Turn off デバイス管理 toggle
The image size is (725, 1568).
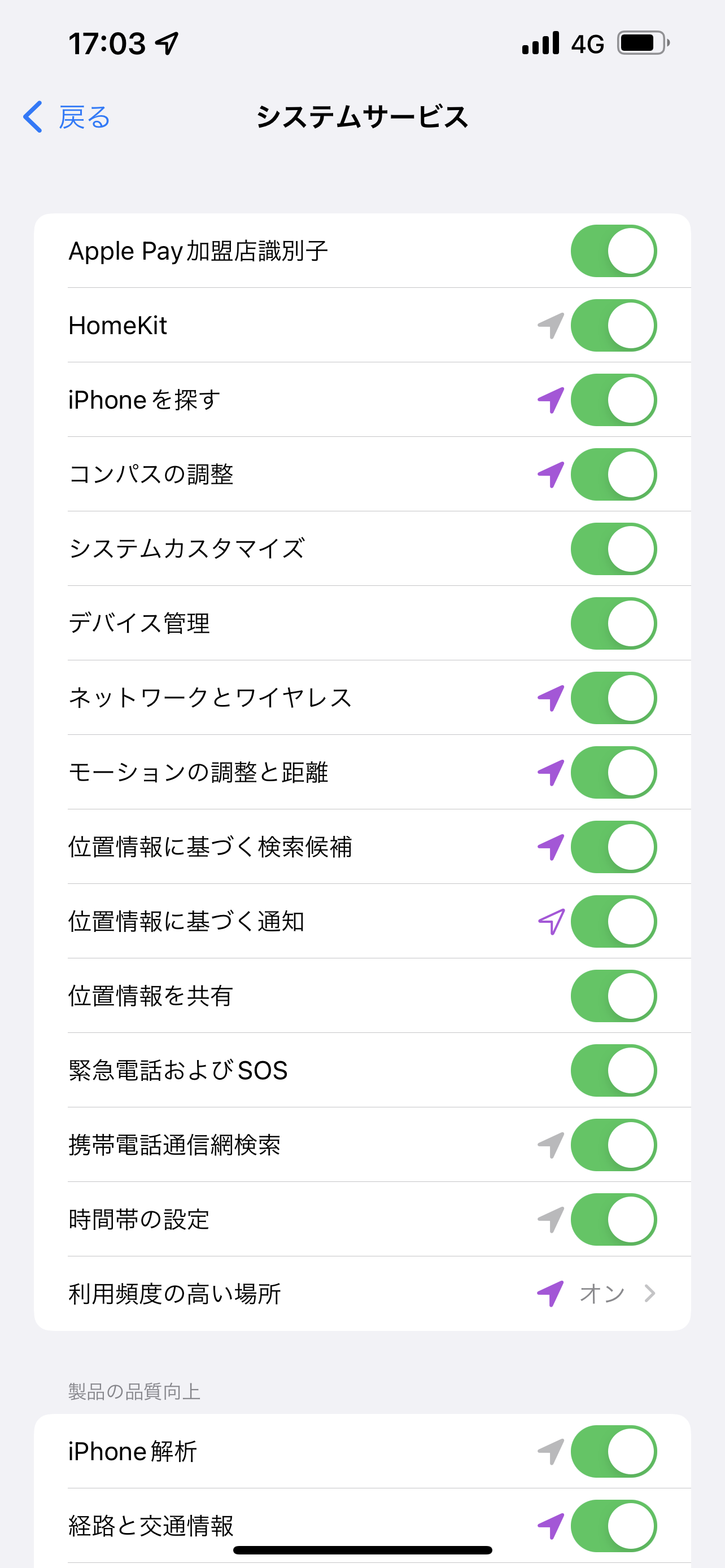613,623
